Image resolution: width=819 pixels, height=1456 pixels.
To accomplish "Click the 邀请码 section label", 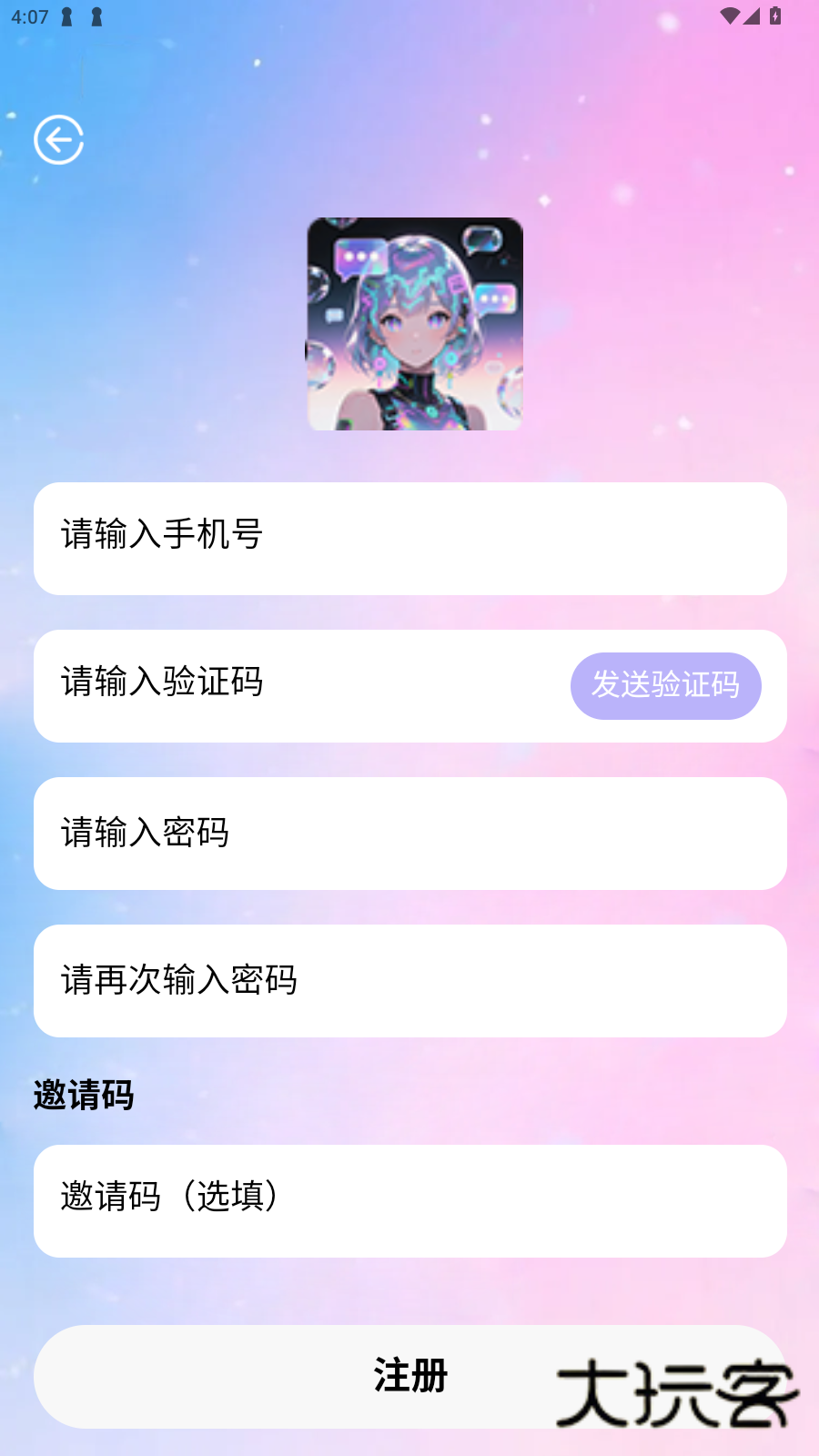I will (x=84, y=1096).
